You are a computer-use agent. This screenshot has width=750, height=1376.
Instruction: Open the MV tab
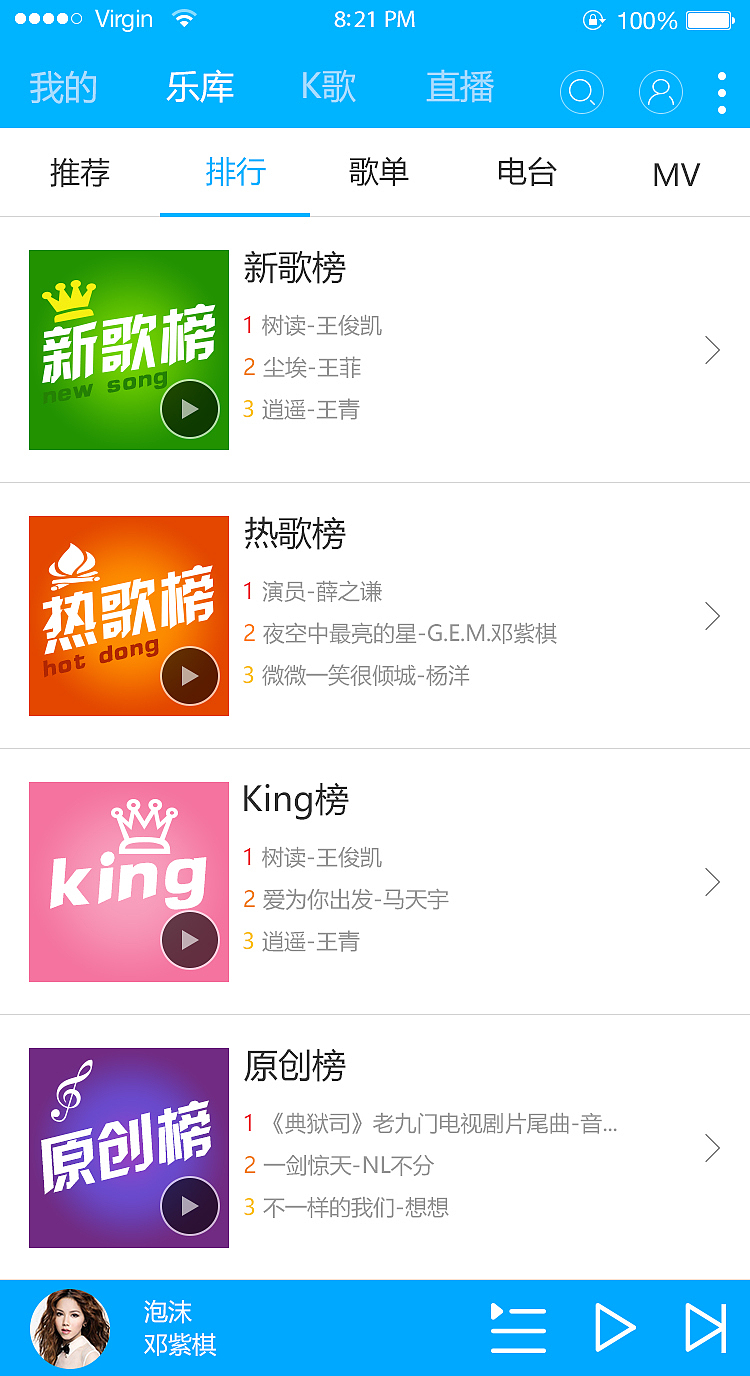(x=676, y=173)
